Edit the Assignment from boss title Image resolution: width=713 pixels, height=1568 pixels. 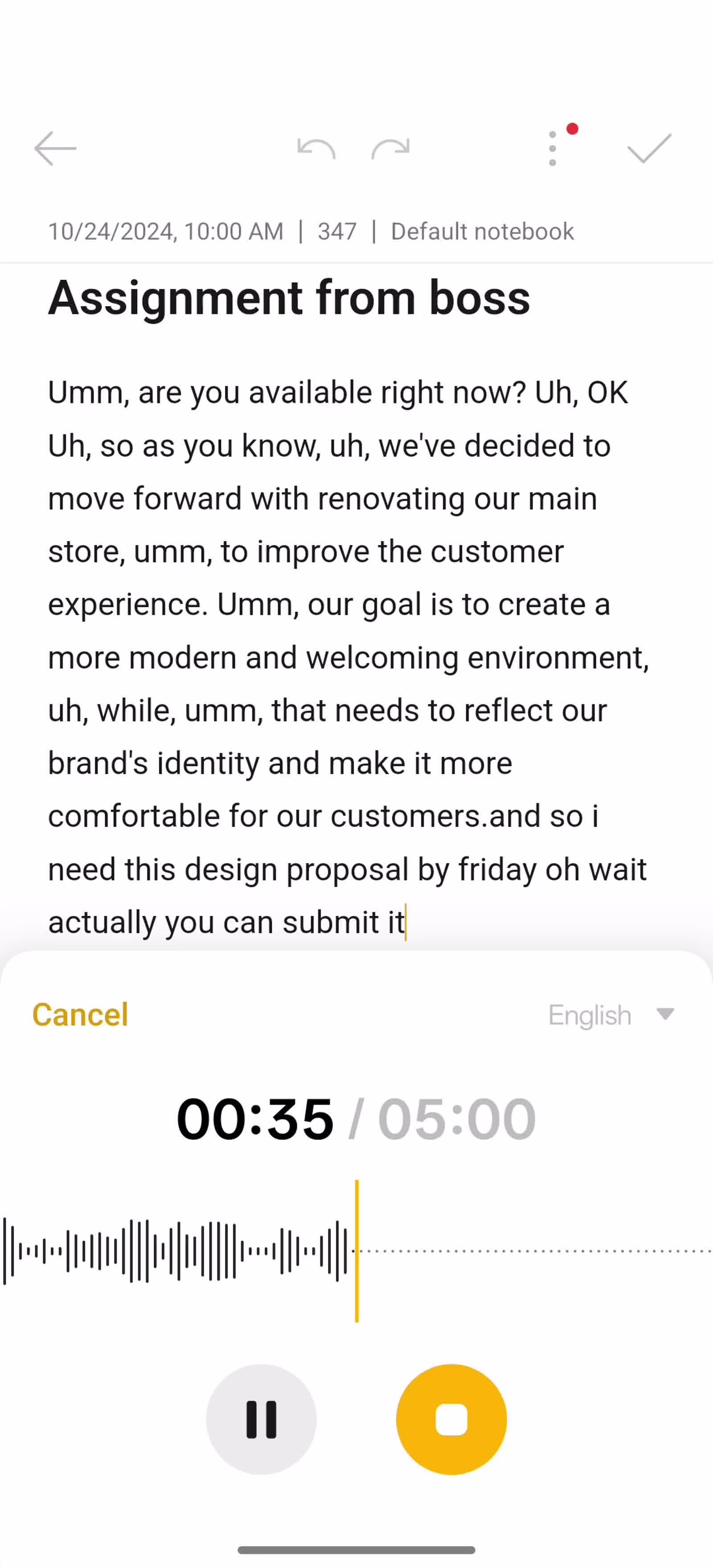click(289, 298)
